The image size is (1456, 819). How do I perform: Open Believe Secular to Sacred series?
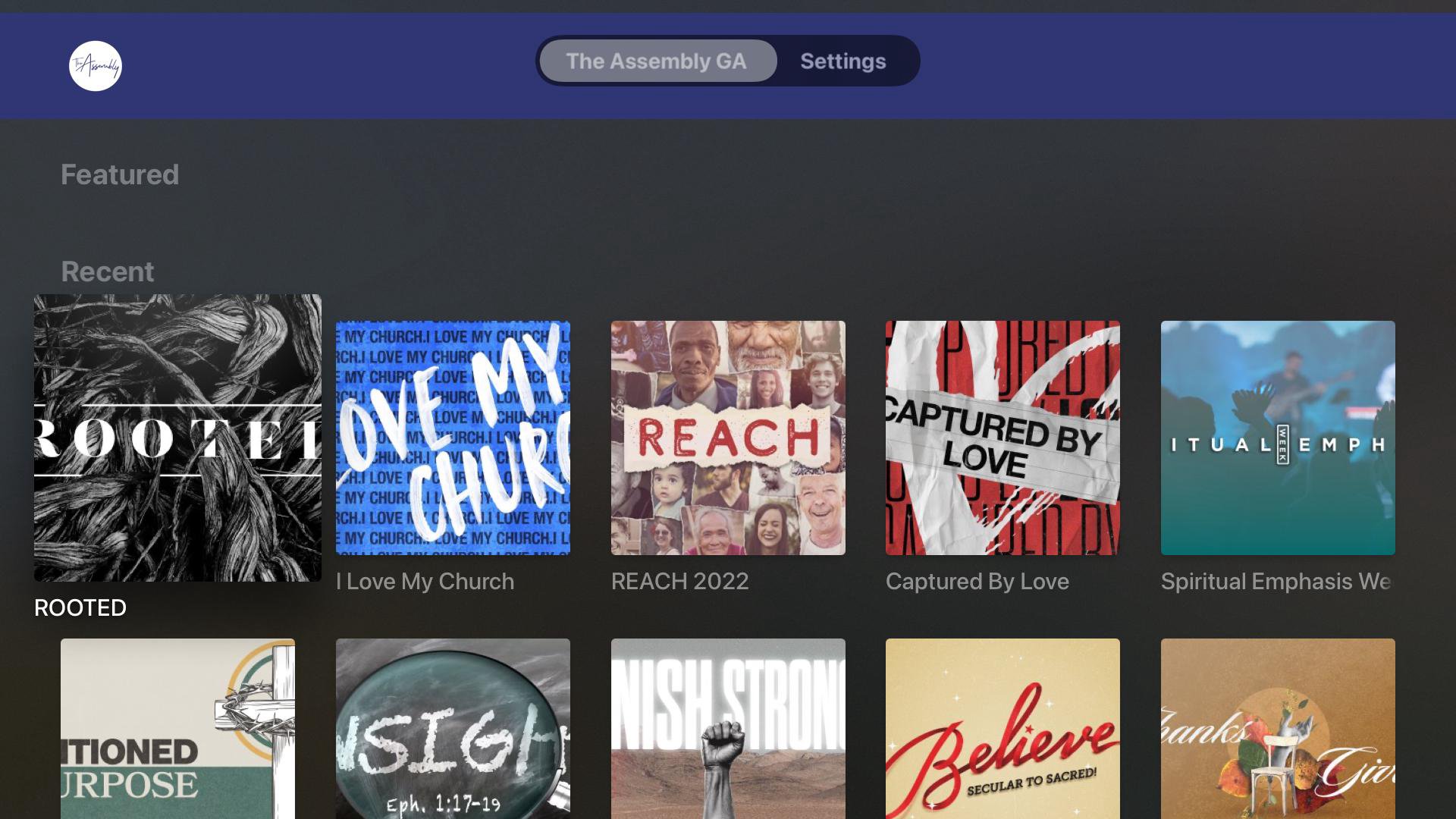pyautogui.click(x=1003, y=728)
